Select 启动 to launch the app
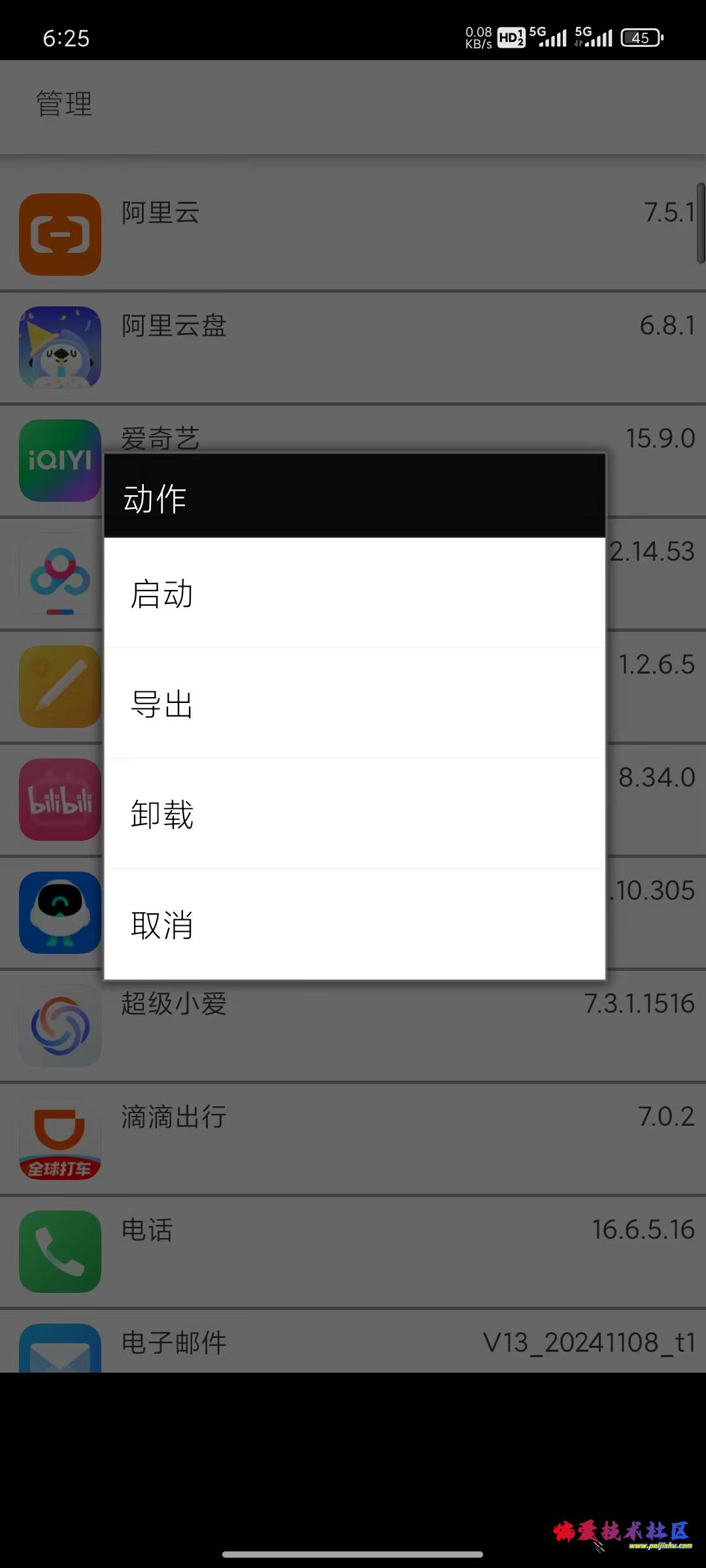 (x=354, y=593)
